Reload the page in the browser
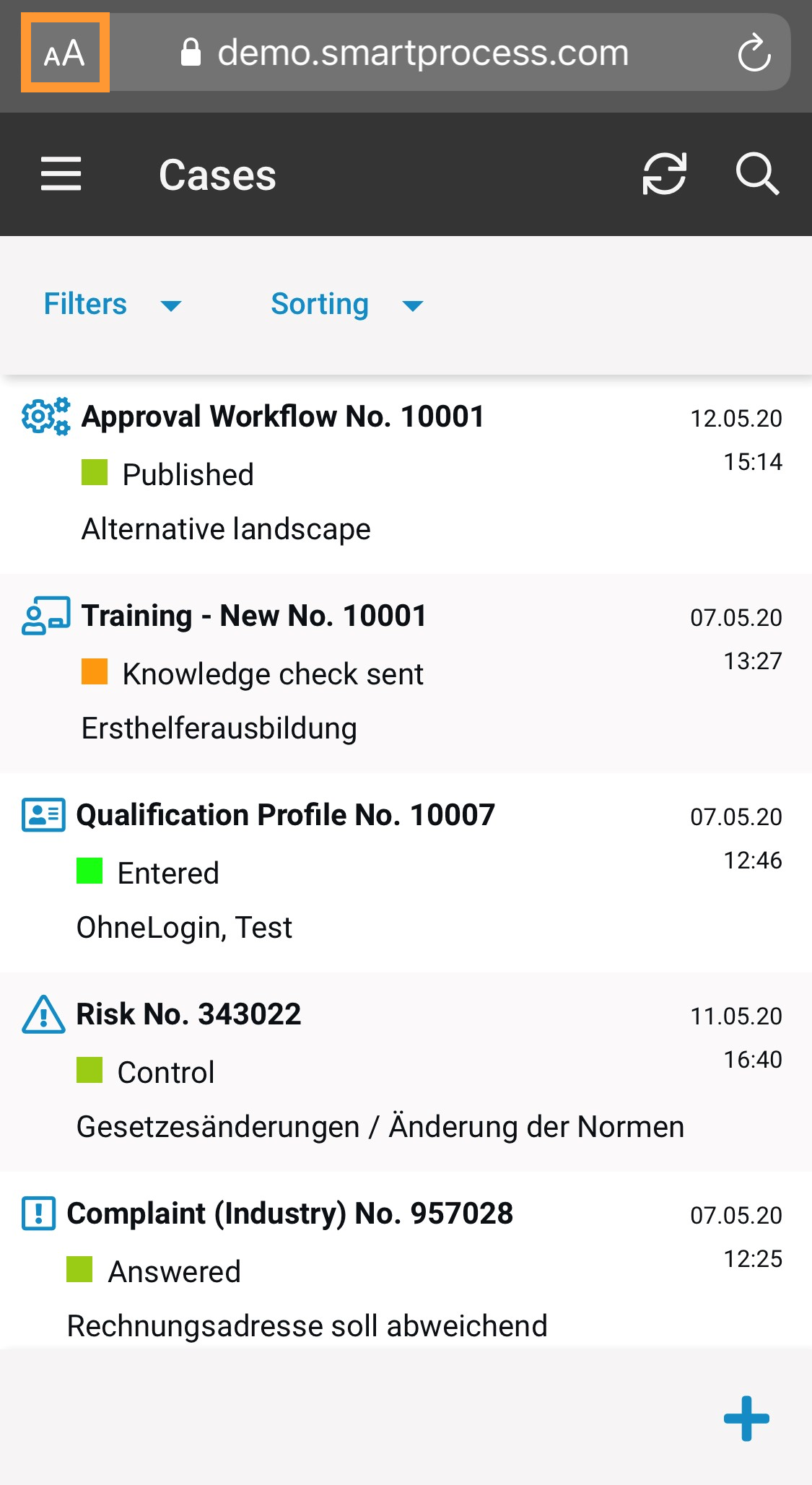Viewport: 812px width, 1485px height. [x=754, y=53]
